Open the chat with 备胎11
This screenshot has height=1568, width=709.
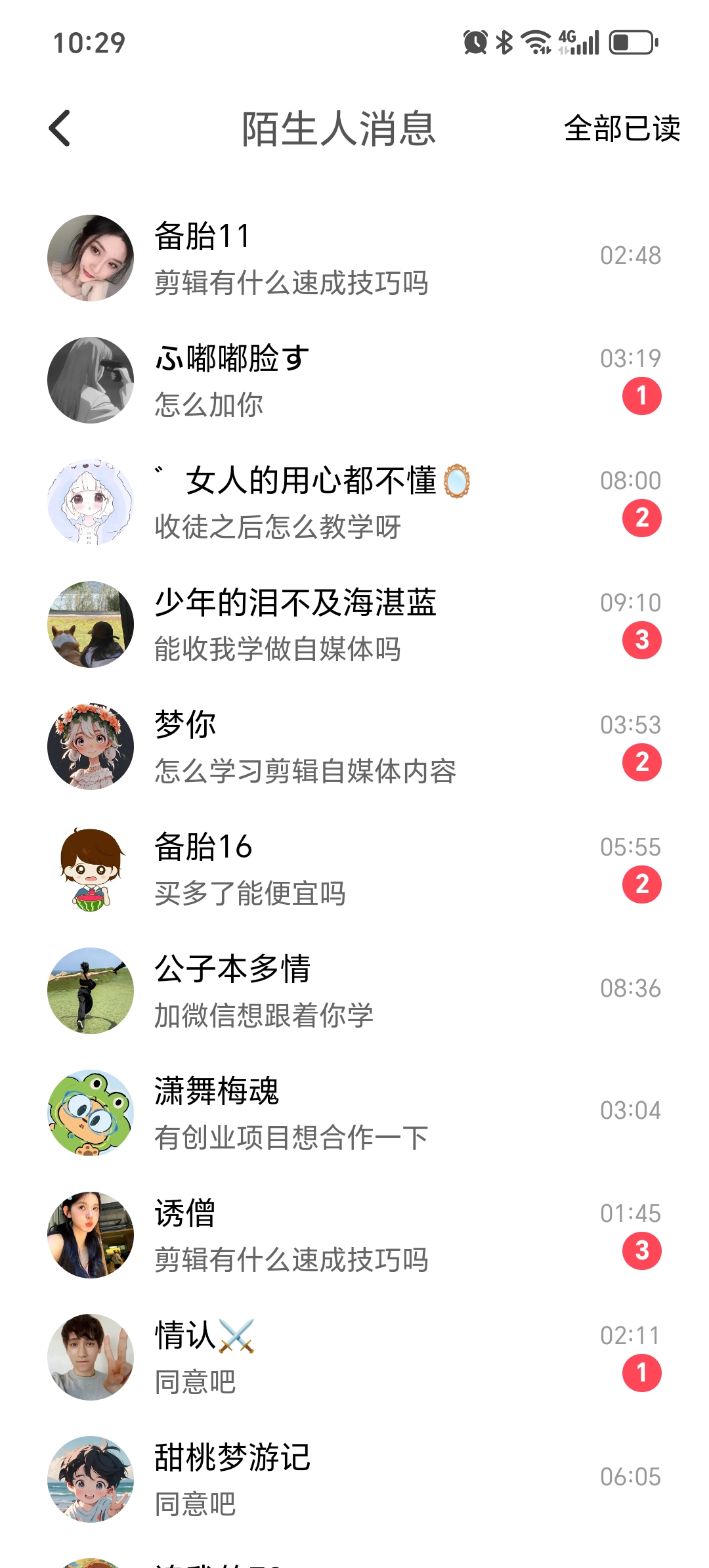(x=354, y=258)
